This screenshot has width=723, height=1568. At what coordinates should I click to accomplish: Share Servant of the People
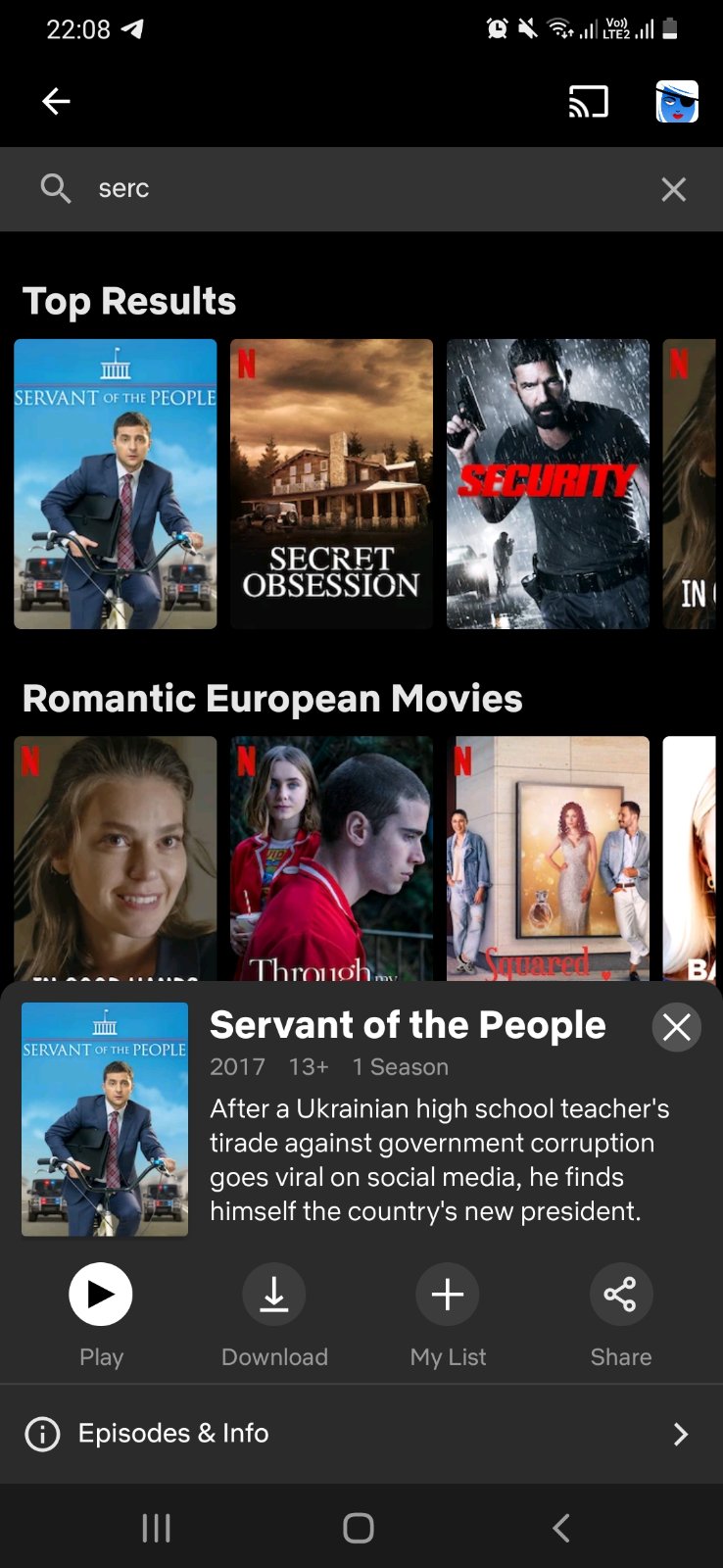click(x=620, y=1295)
